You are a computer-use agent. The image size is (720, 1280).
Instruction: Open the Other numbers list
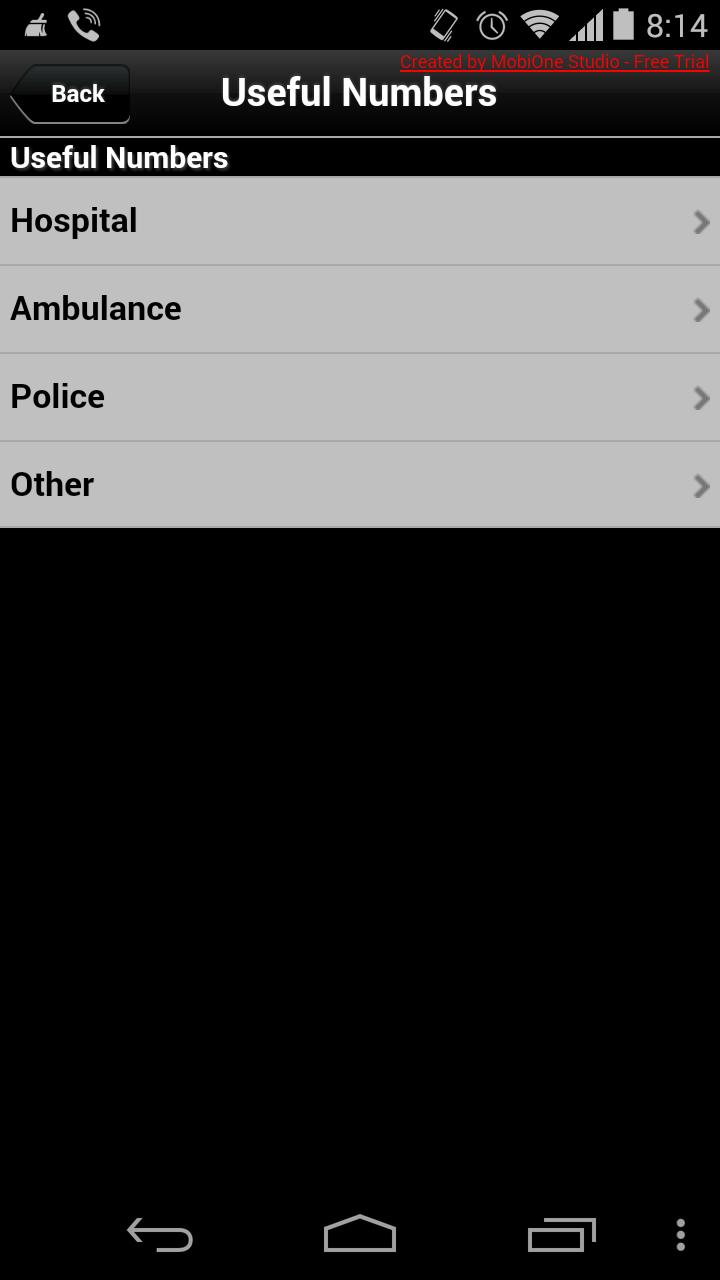[360, 485]
